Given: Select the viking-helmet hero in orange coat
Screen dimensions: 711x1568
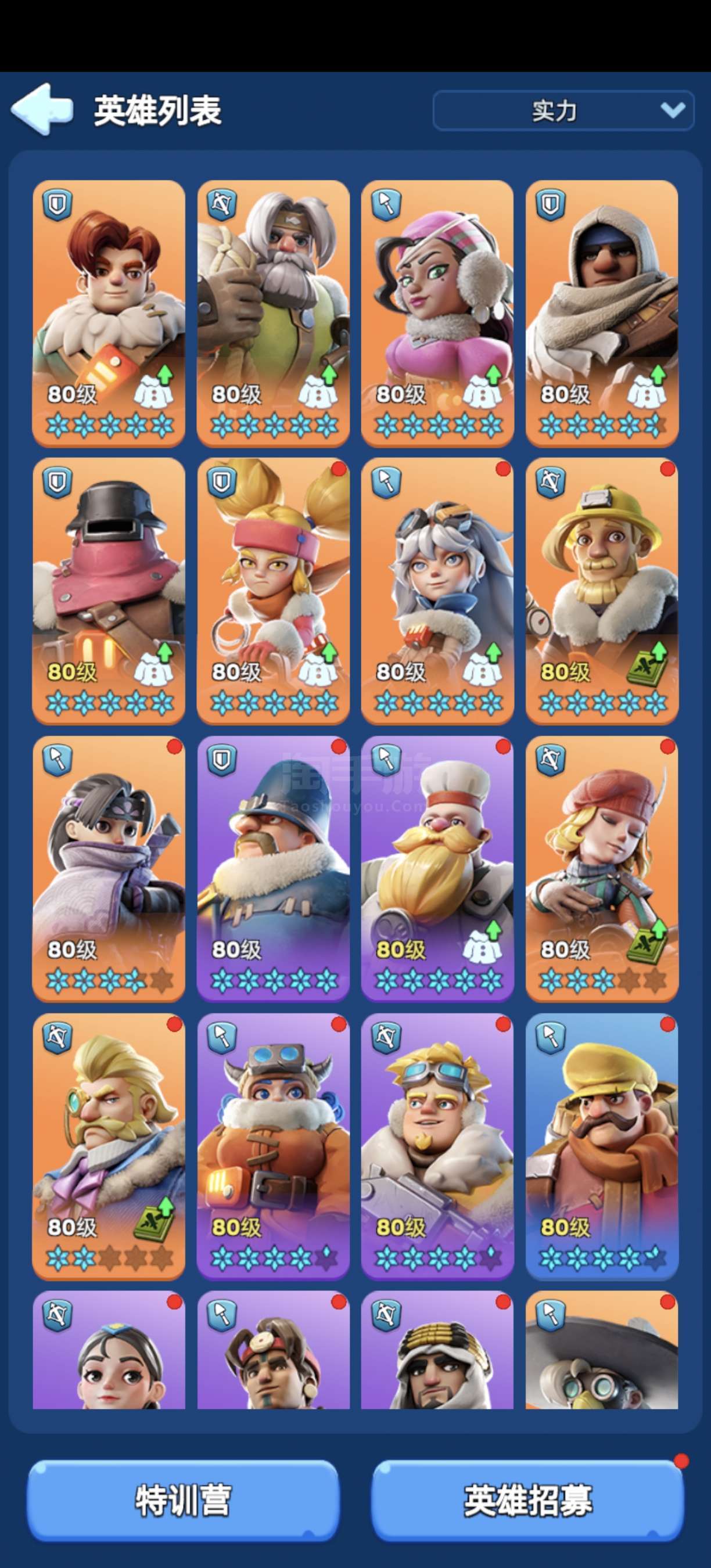Looking at the screenshot, I should [x=274, y=1147].
